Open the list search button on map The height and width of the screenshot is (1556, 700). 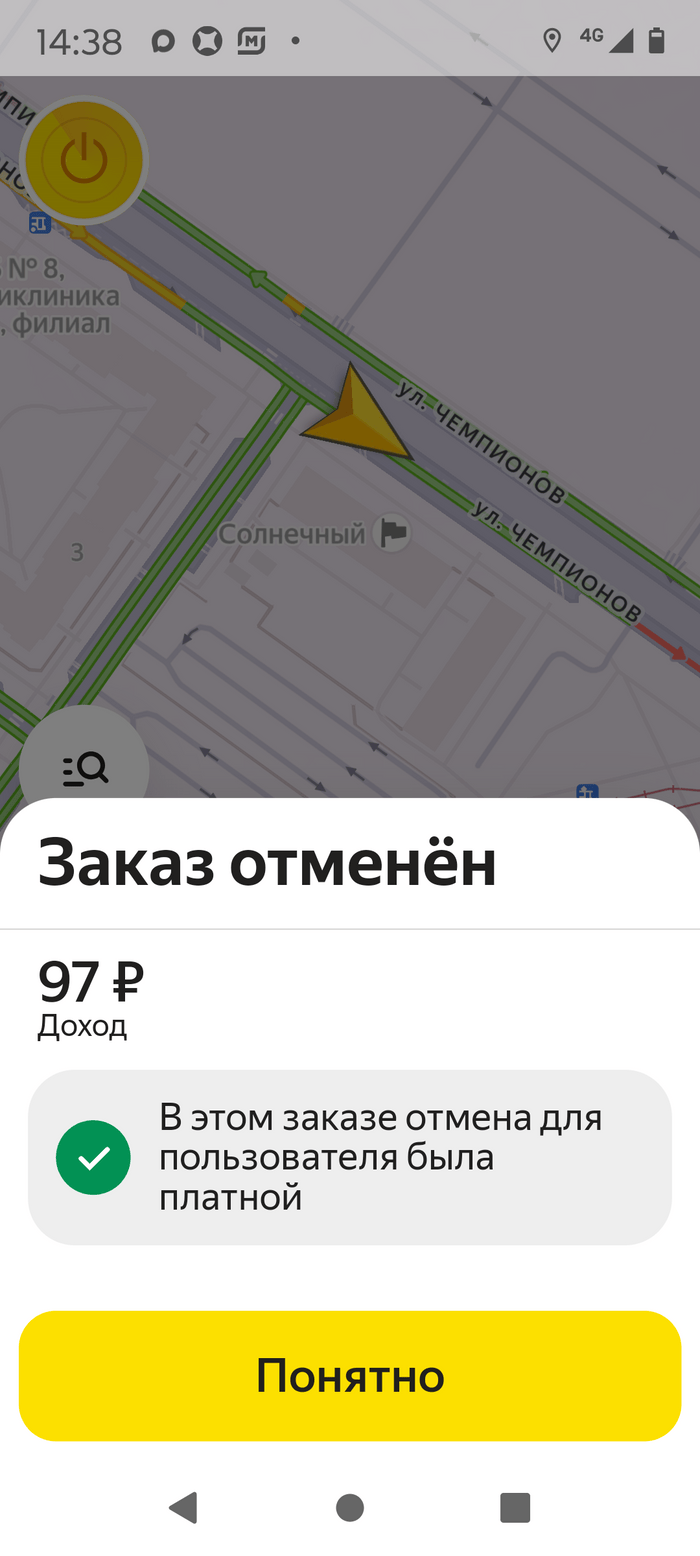point(84,767)
